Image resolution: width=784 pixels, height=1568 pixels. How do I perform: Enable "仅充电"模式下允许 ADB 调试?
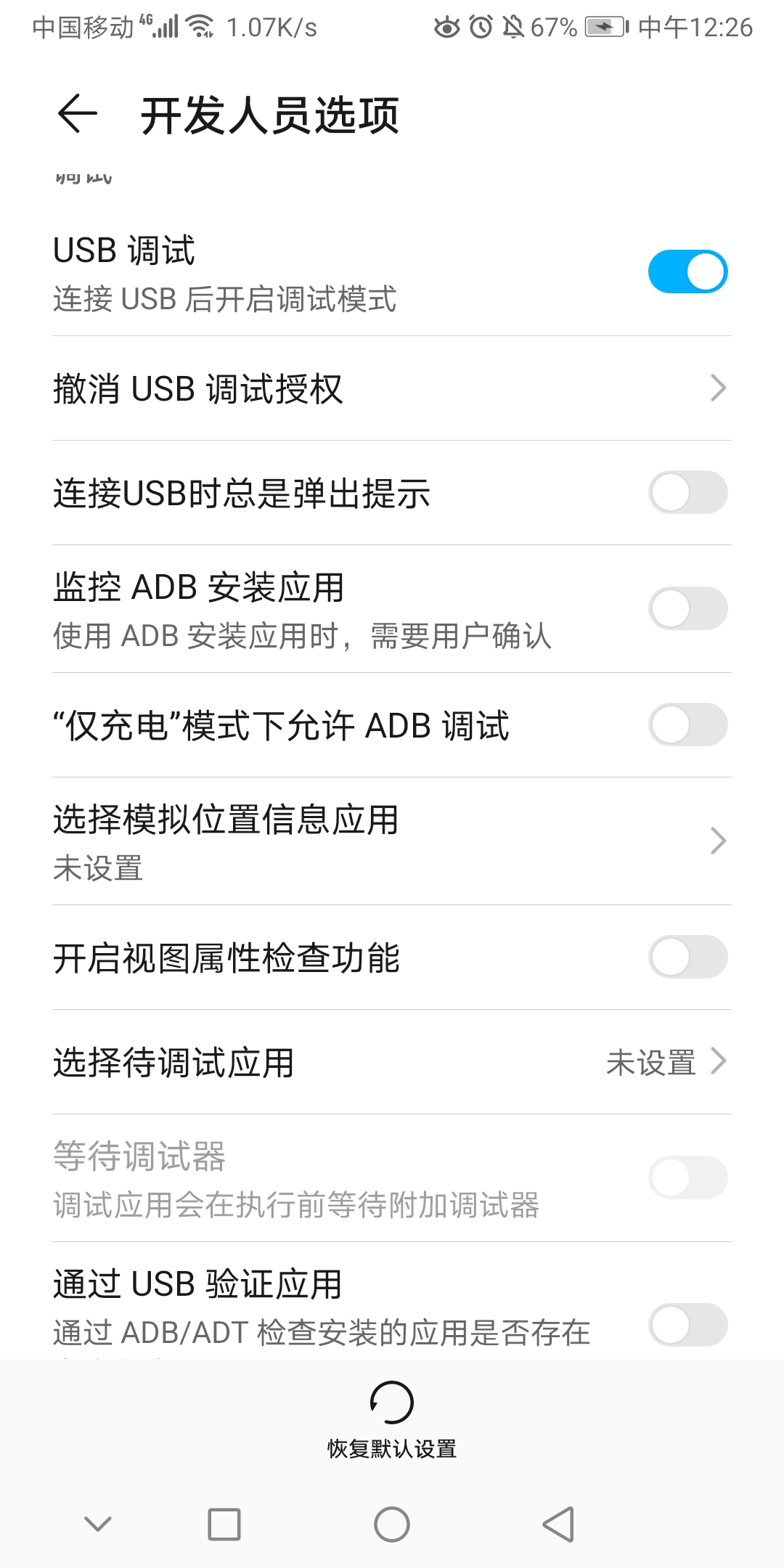[687, 725]
